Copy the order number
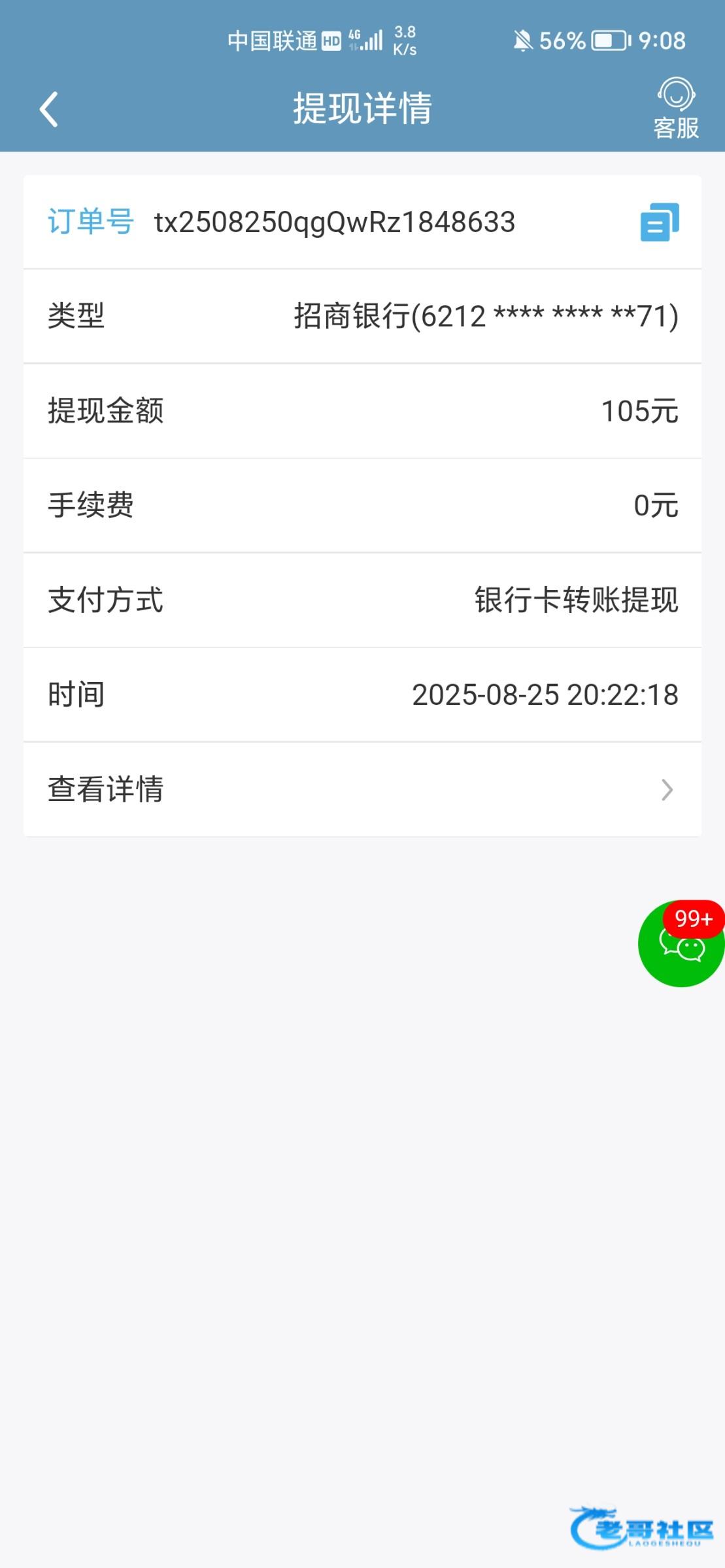The image size is (725, 1568). pos(660,222)
